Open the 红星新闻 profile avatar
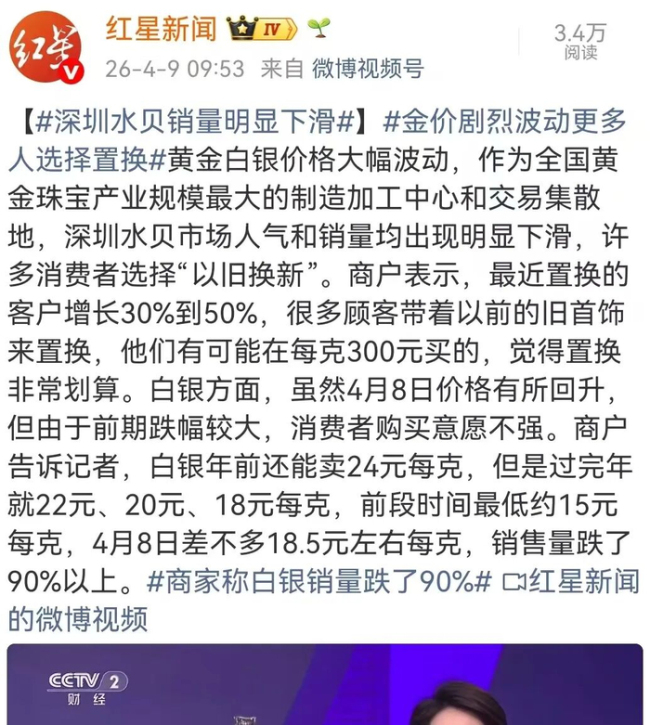The image size is (650, 725). tap(47, 48)
